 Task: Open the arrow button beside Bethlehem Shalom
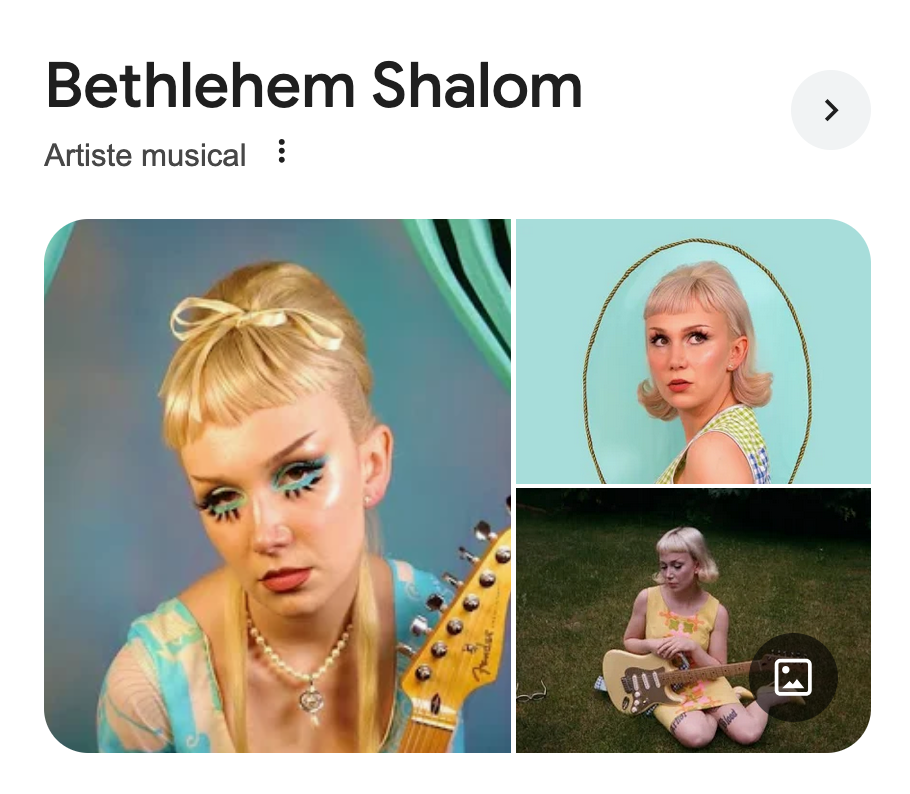(830, 110)
